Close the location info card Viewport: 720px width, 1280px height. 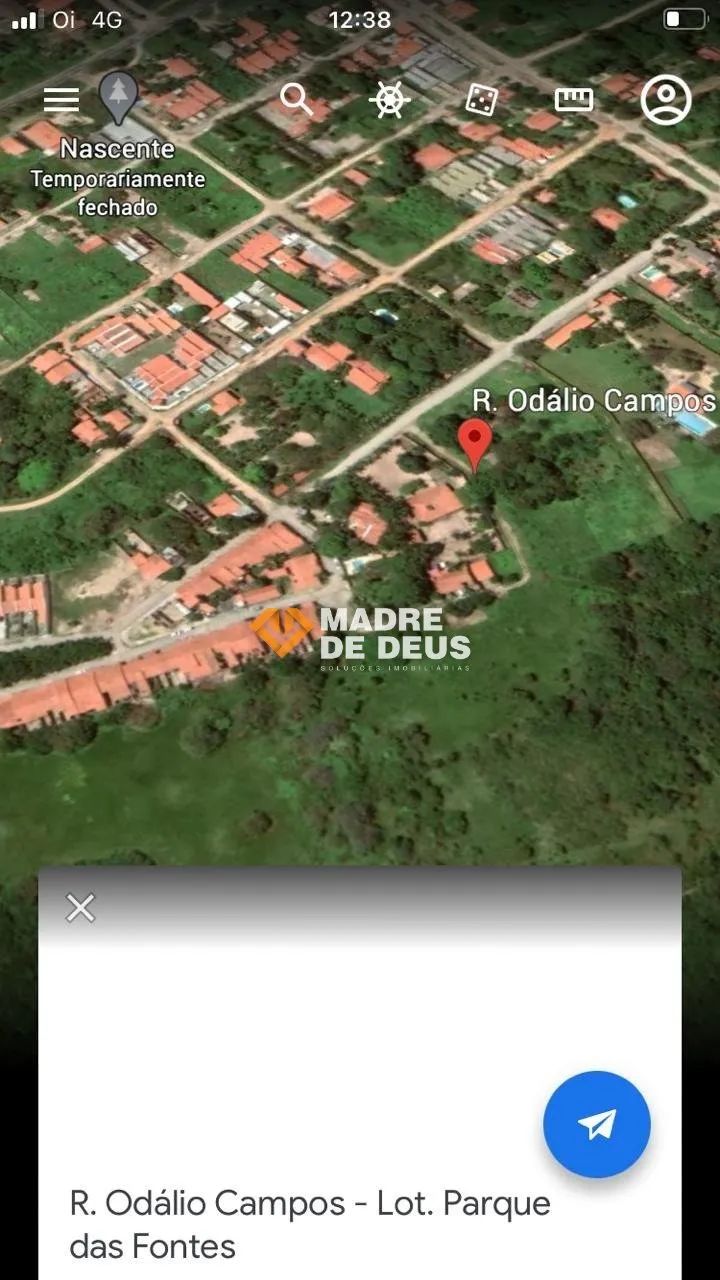(x=80, y=908)
